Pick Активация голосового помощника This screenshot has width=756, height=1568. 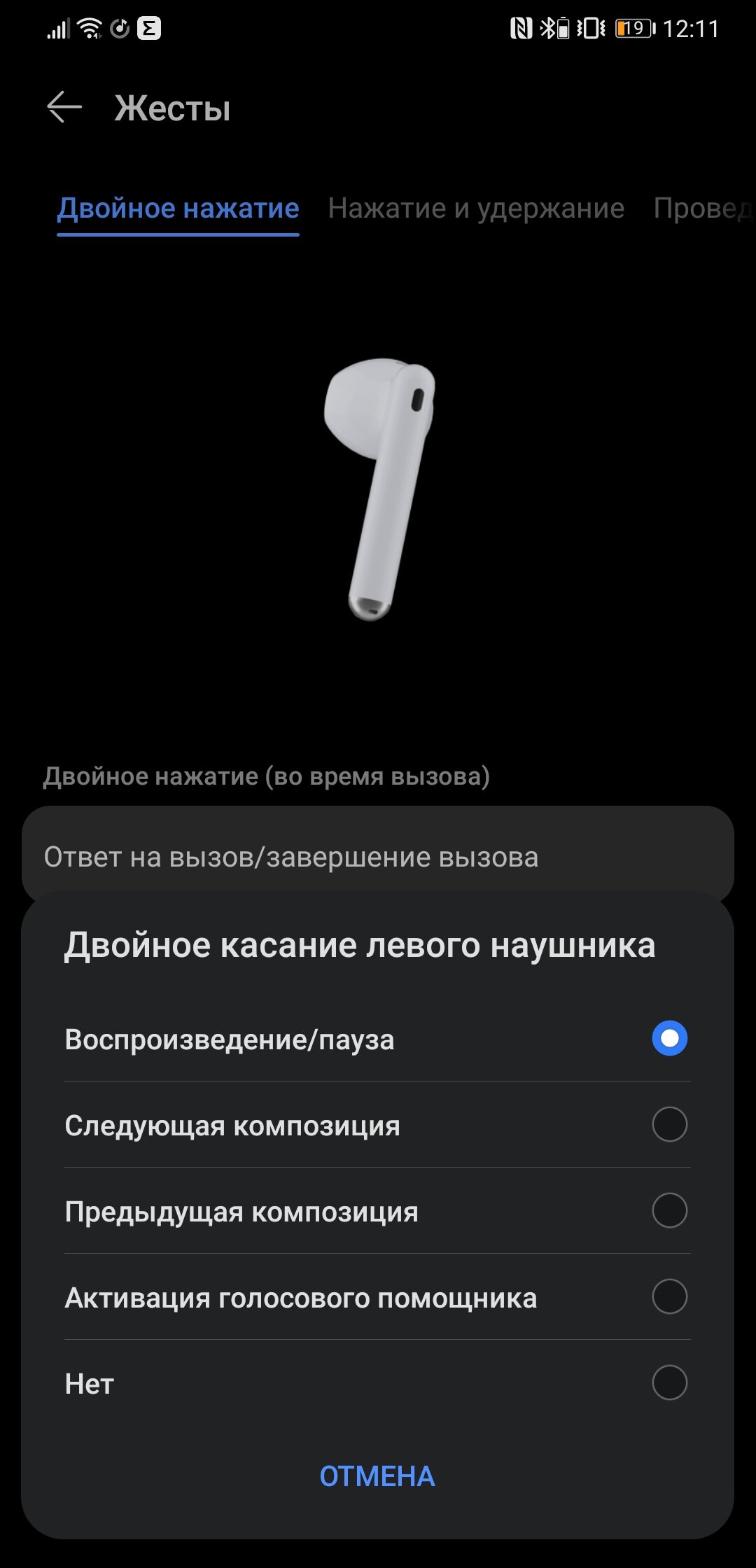tap(377, 1297)
